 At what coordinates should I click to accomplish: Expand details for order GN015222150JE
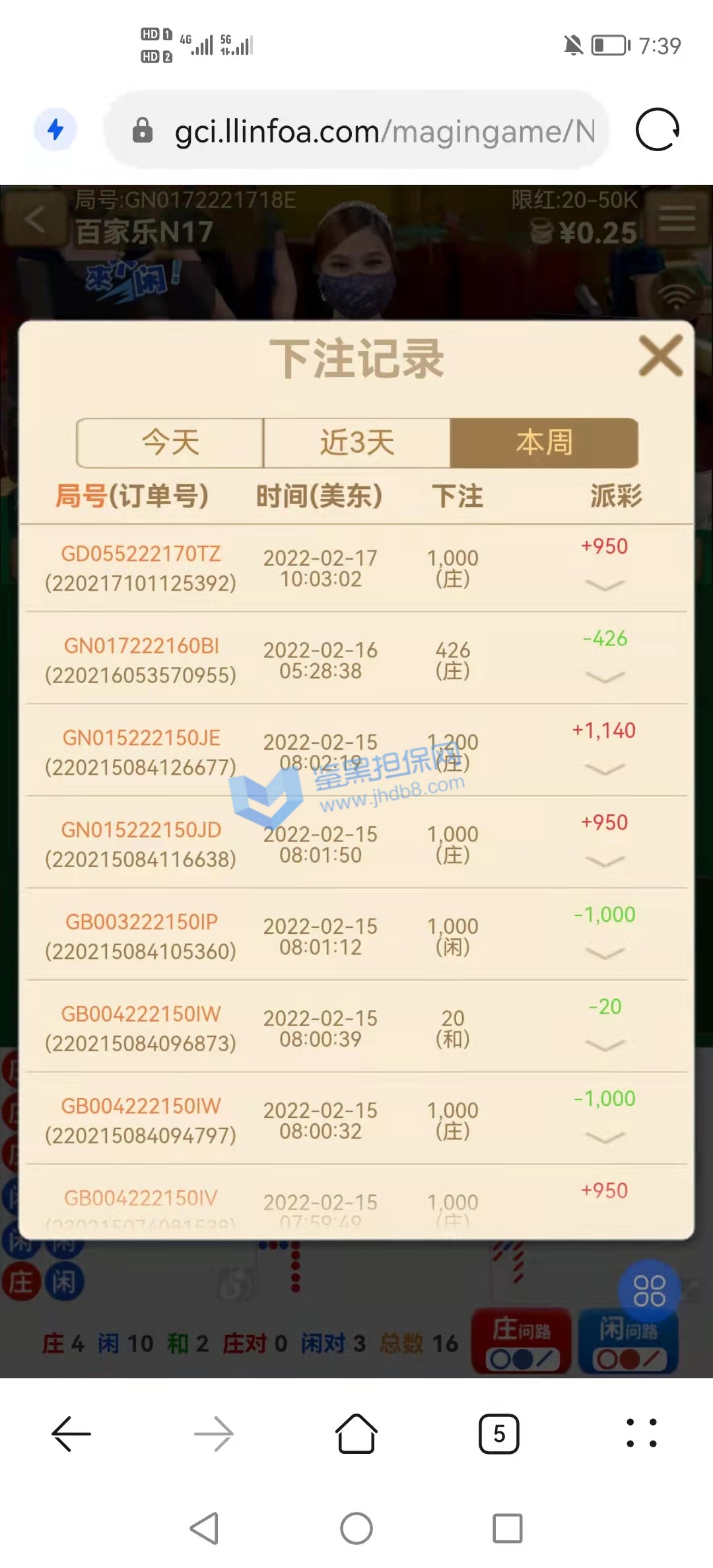point(604,769)
